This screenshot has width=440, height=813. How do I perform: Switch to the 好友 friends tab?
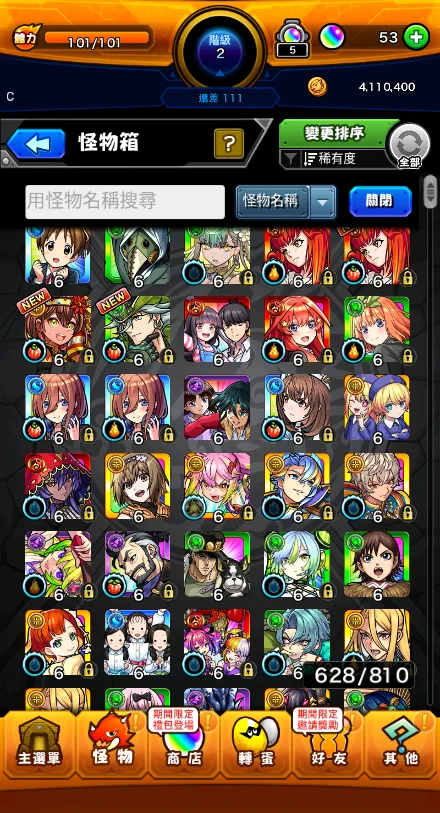(328, 744)
